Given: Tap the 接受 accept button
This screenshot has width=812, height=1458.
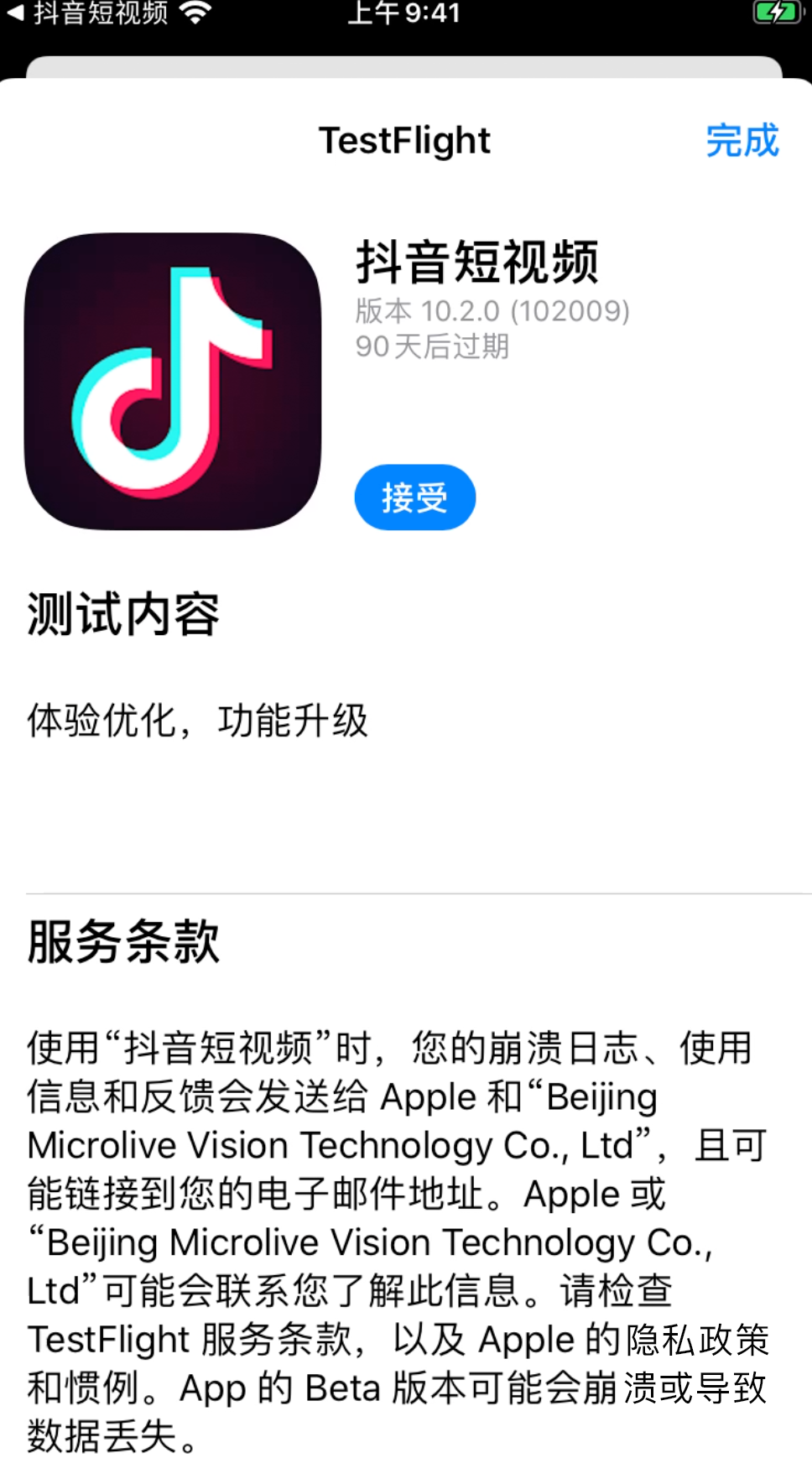Looking at the screenshot, I should 414,497.
